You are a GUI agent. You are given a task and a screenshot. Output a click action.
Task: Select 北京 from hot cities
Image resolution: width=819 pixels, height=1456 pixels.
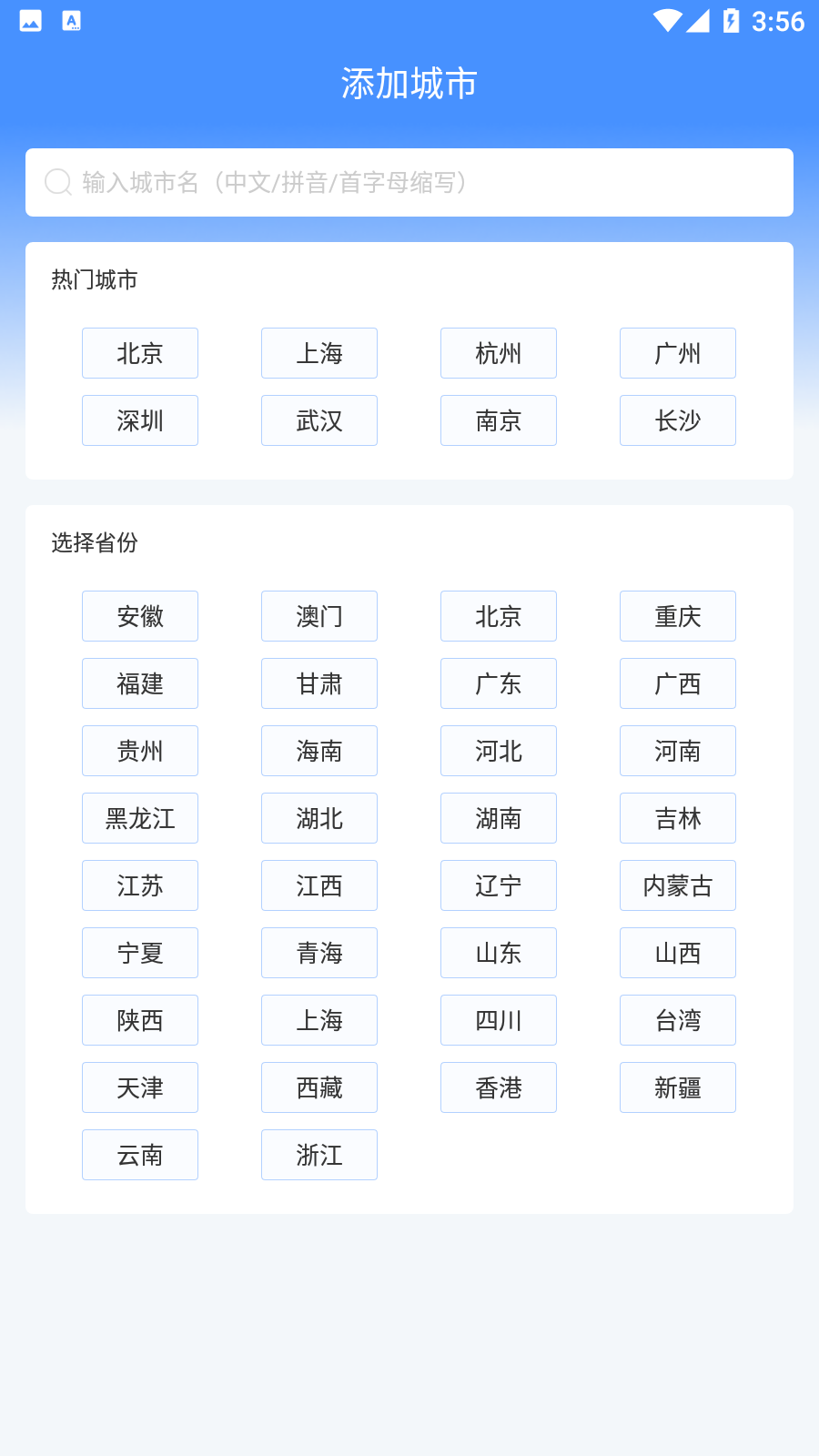tap(139, 353)
